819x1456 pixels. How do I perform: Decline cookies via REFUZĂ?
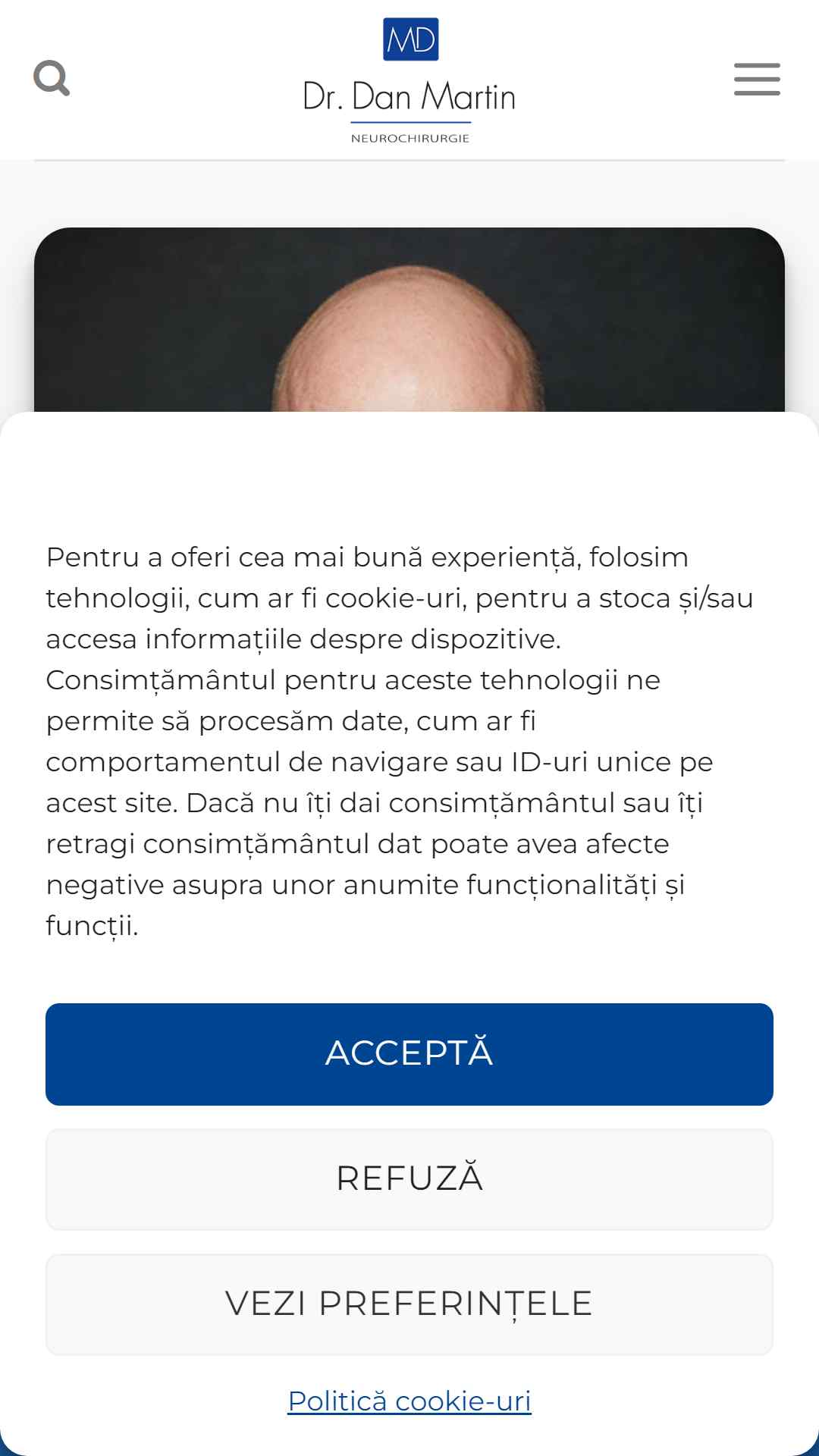point(409,1179)
